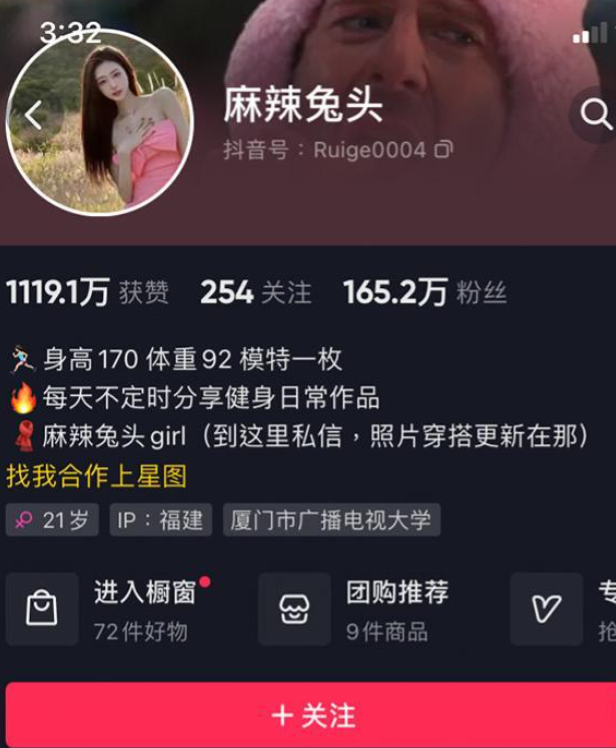View the 165.2万 followers list

[424, 293]
